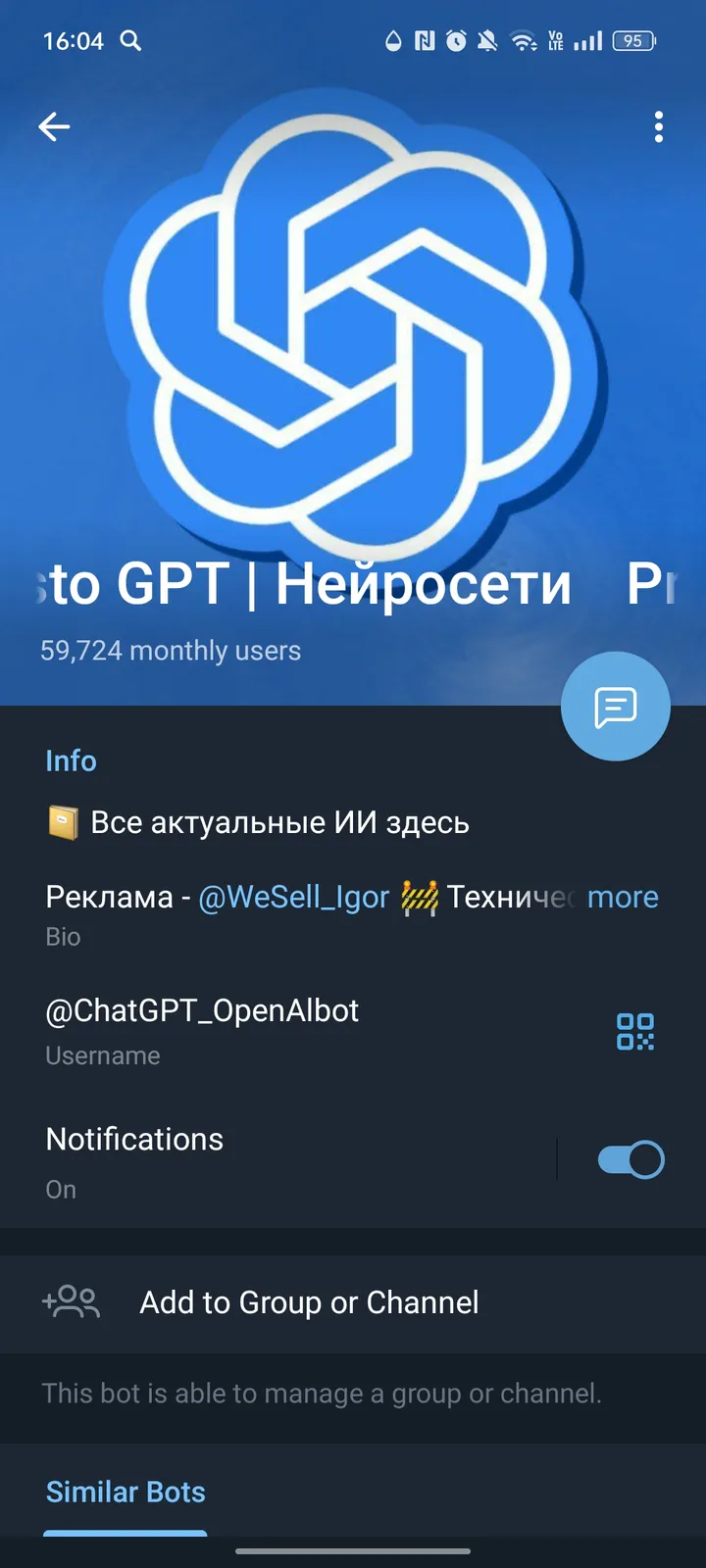Tap the 59,724 monthly users subtitle

[x=171, y=650]
